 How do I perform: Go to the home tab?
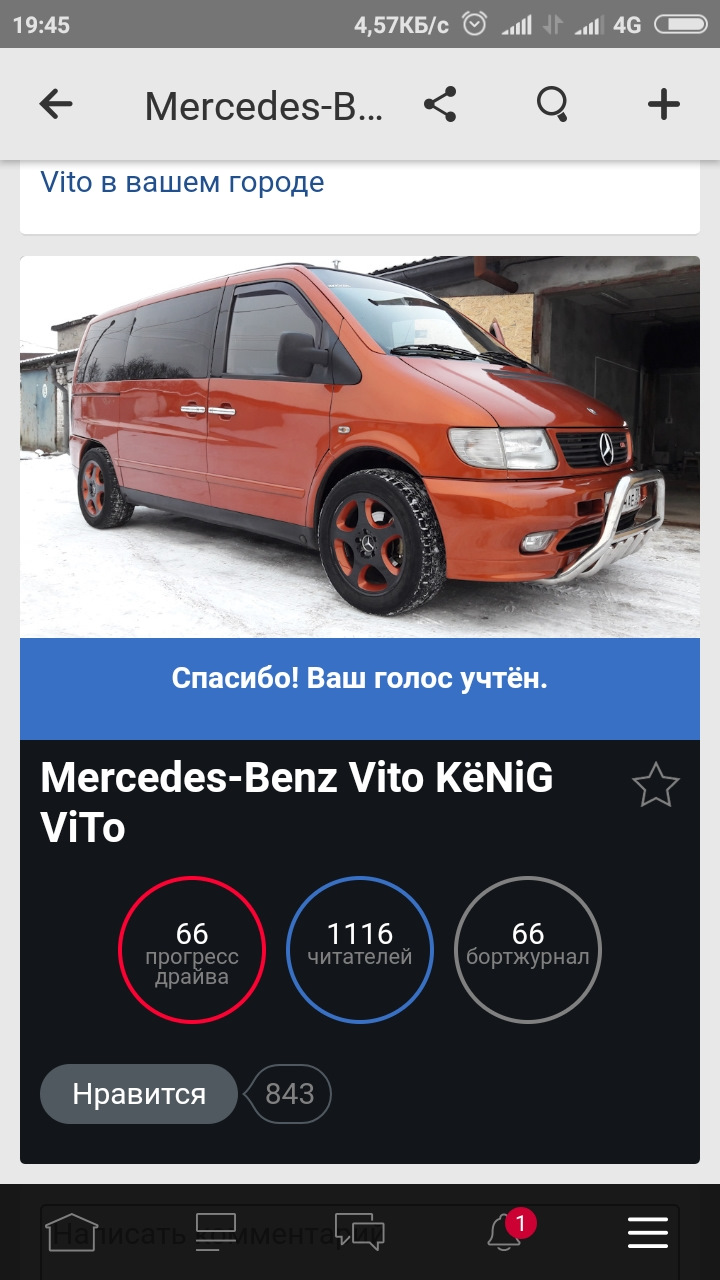[72, 1232]
